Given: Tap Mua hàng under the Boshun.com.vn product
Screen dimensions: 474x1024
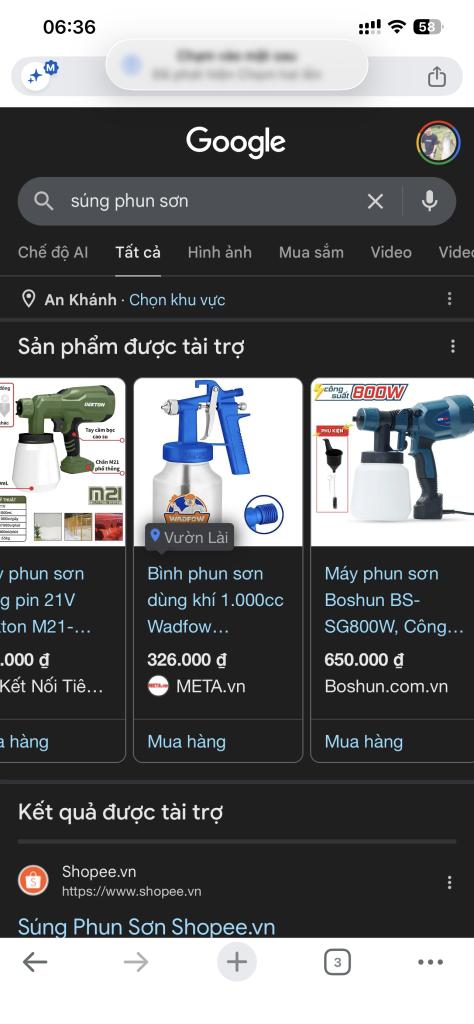Looking at the screenshot, I should (x=364, y=741).
